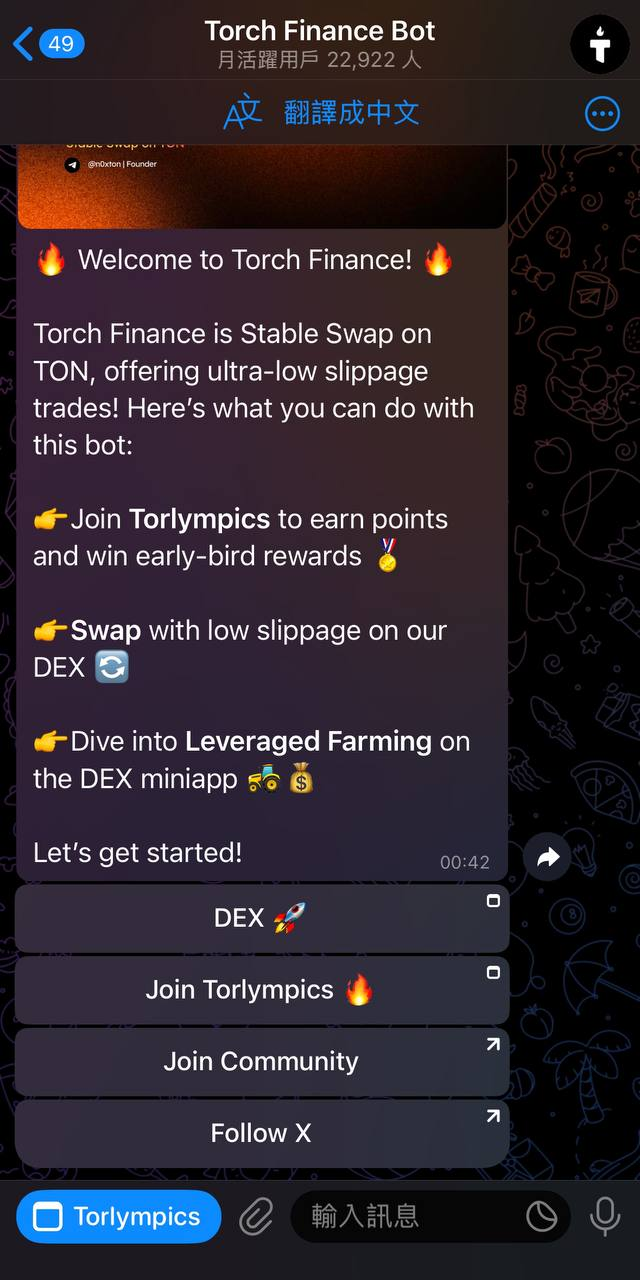
Task: Open the sticker panel icon
Action: [x=541, y=1217]
